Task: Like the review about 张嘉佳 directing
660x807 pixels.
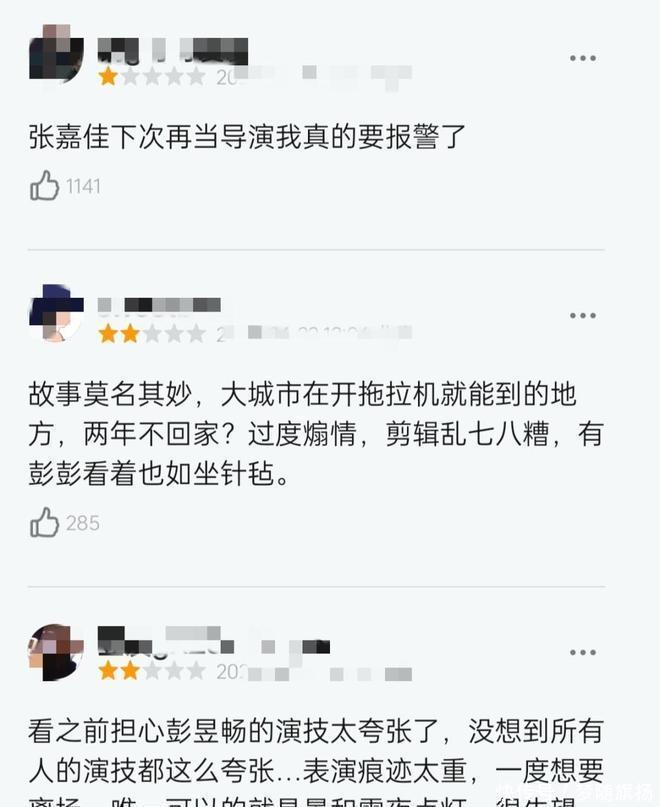Action: 45,186
